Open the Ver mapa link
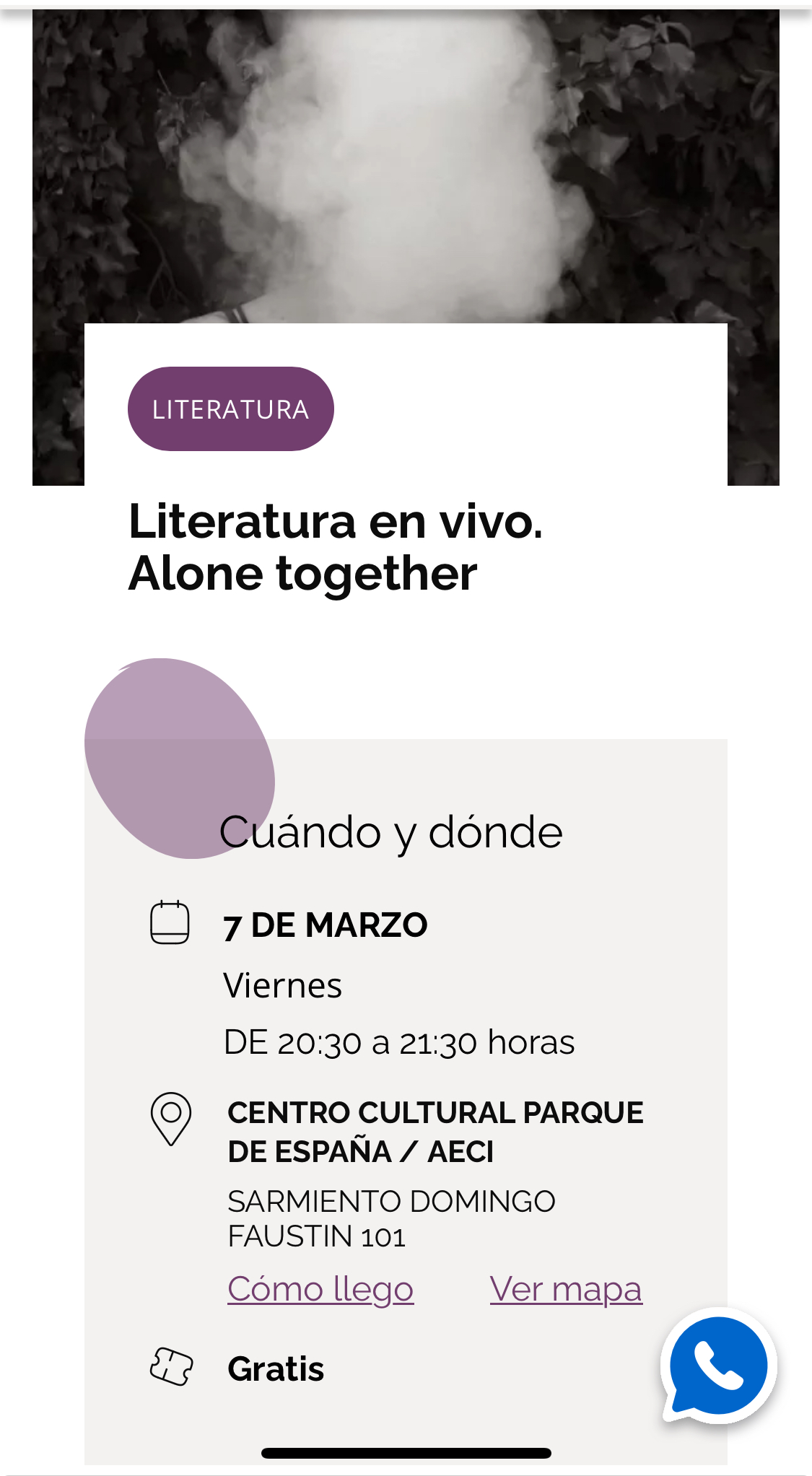 [x=566, y=1289]
